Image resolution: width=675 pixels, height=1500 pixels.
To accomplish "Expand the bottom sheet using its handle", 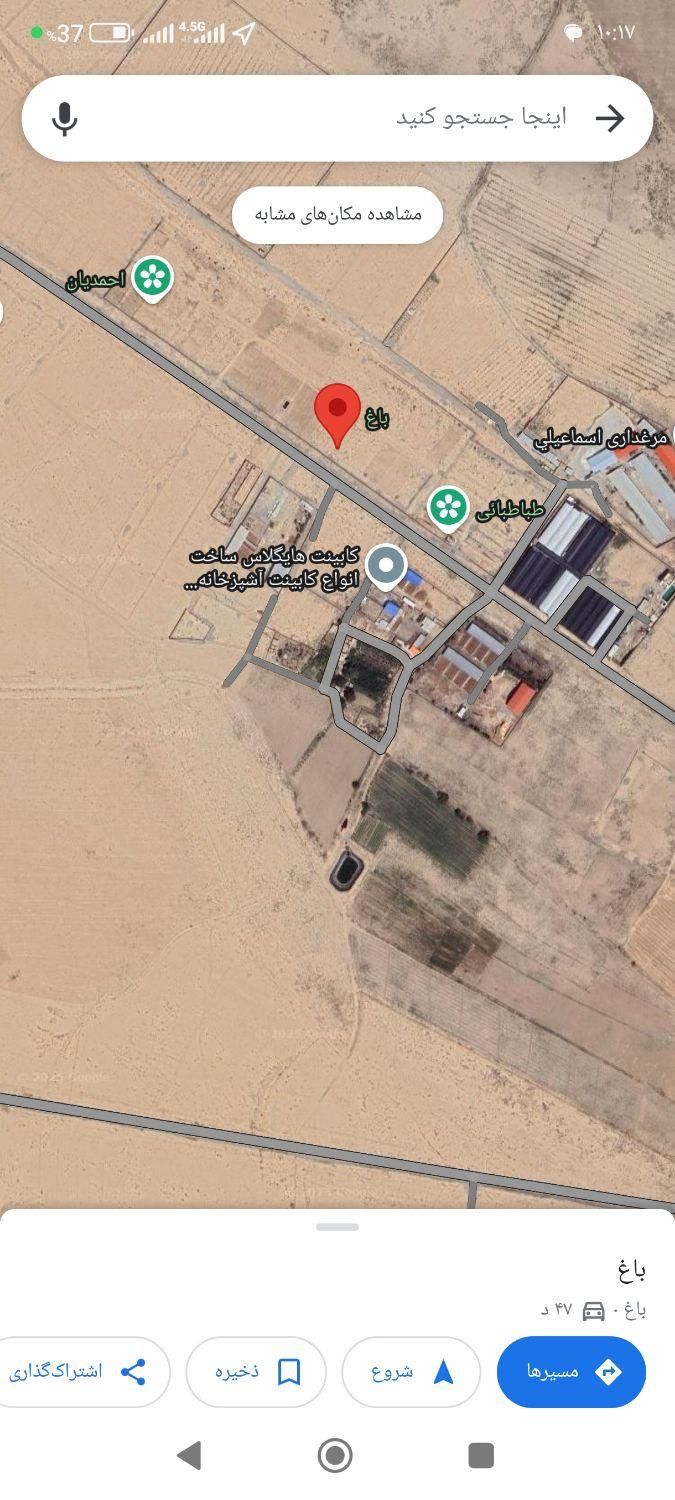I will tap(337, 1227).
